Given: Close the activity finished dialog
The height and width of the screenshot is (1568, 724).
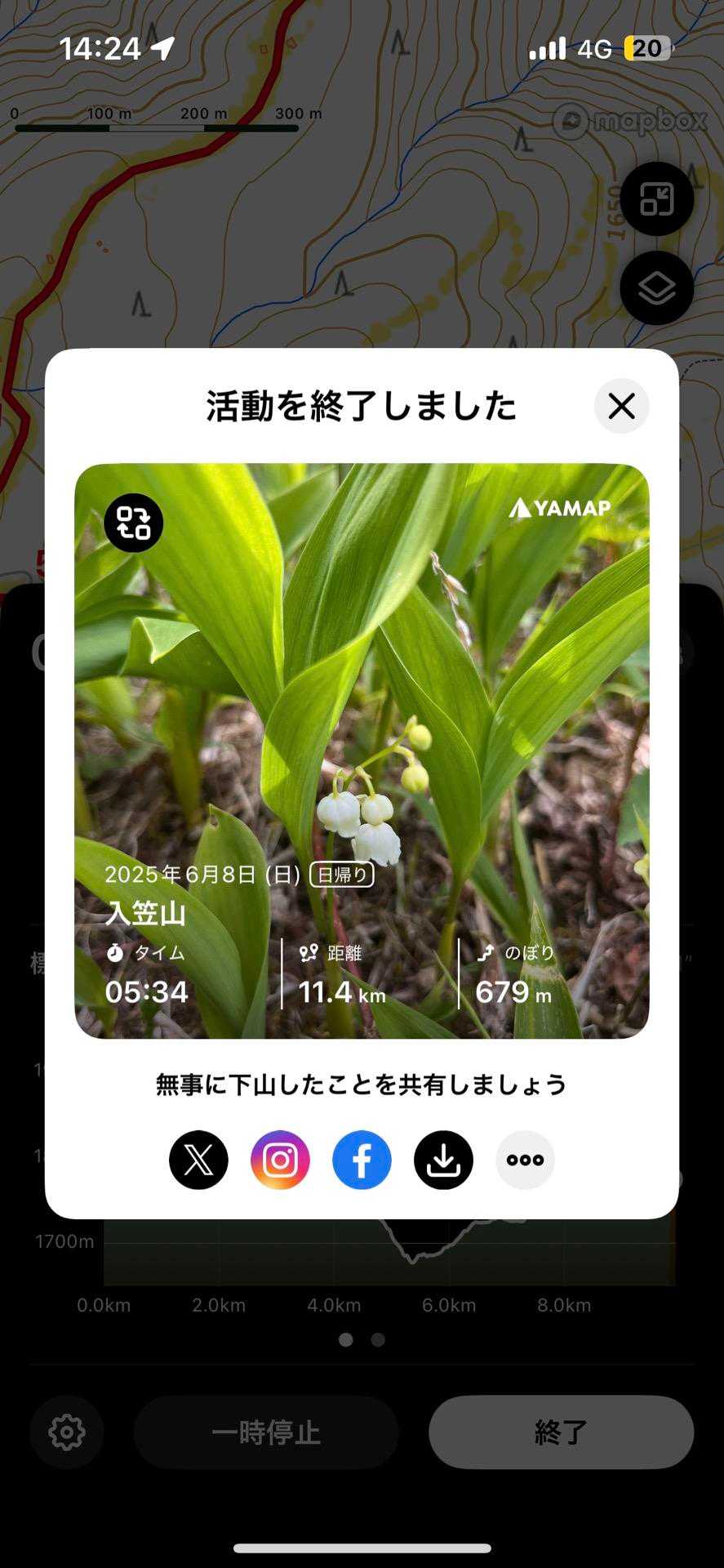Looking at the screenshot, I should tap(621, 406).
